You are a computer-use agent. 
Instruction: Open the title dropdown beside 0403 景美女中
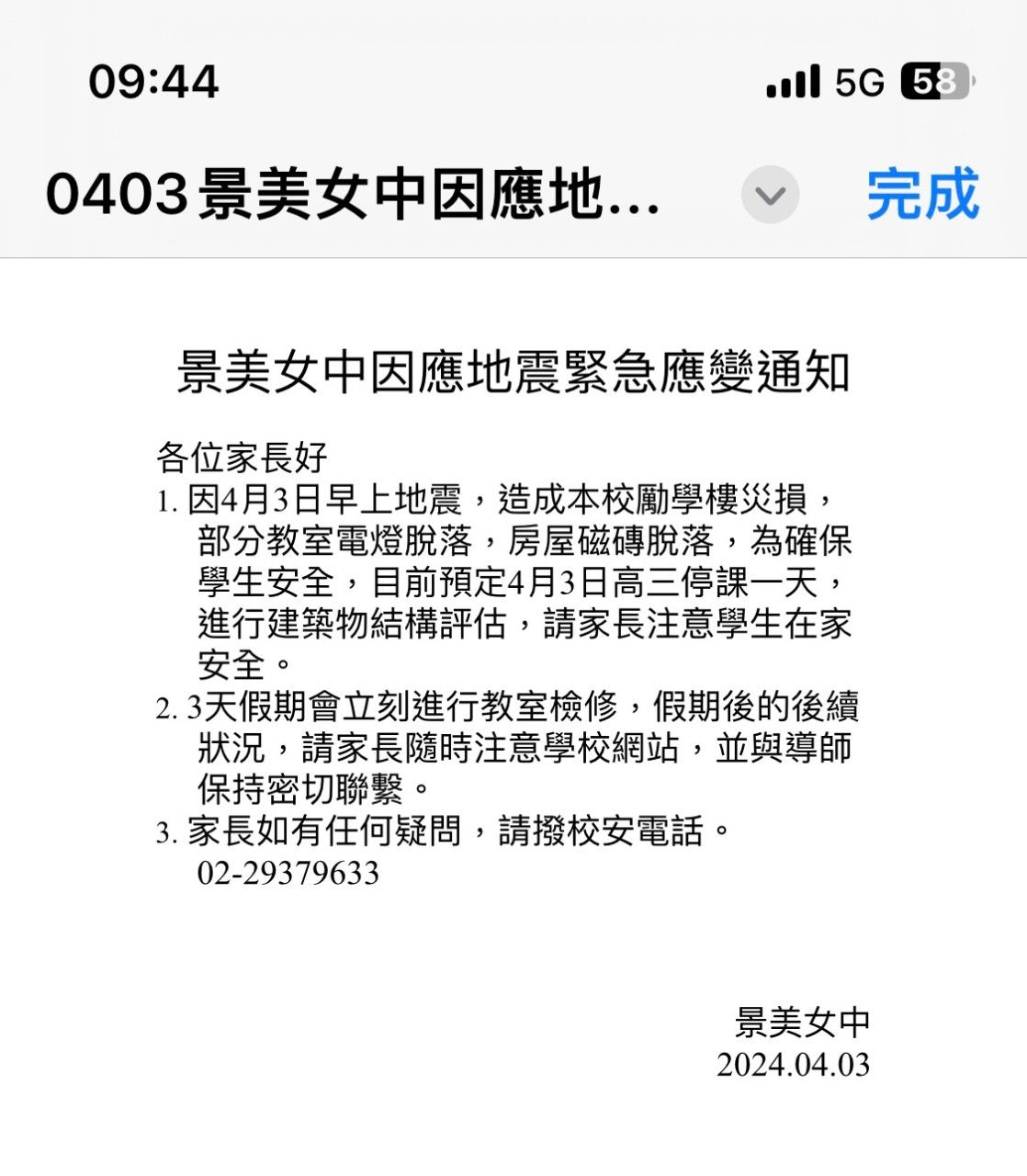(770, 194)
